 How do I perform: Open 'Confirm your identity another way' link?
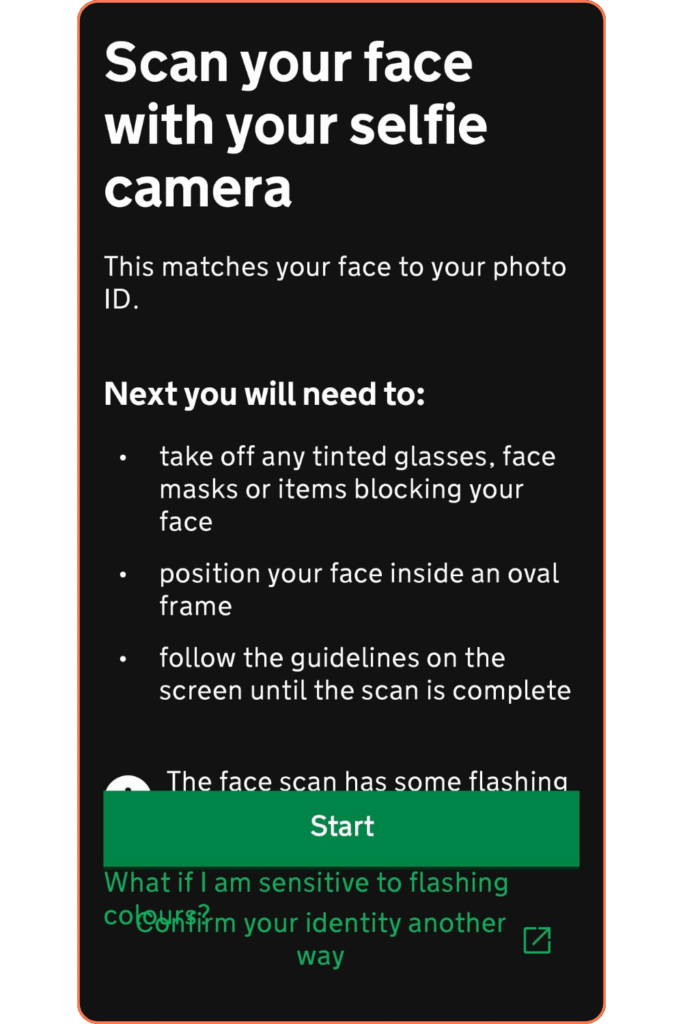pos(320,955)
